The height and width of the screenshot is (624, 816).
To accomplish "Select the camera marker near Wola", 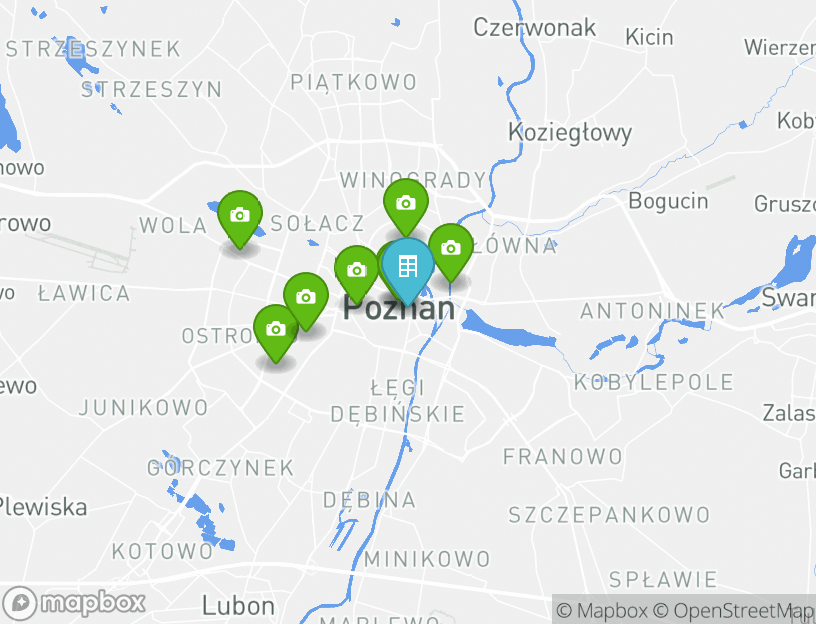I will click(240, 215).
